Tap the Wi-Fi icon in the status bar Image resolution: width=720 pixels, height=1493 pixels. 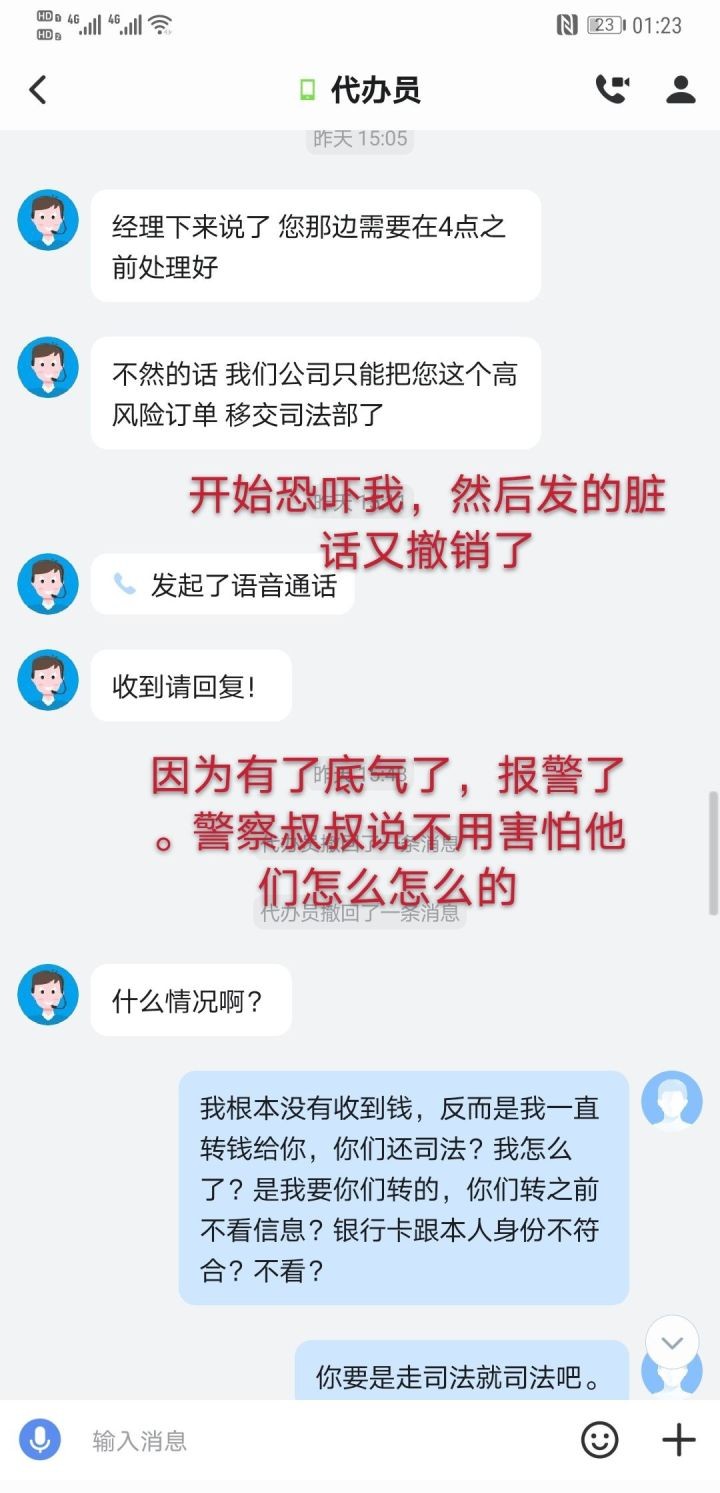[160, 22]
